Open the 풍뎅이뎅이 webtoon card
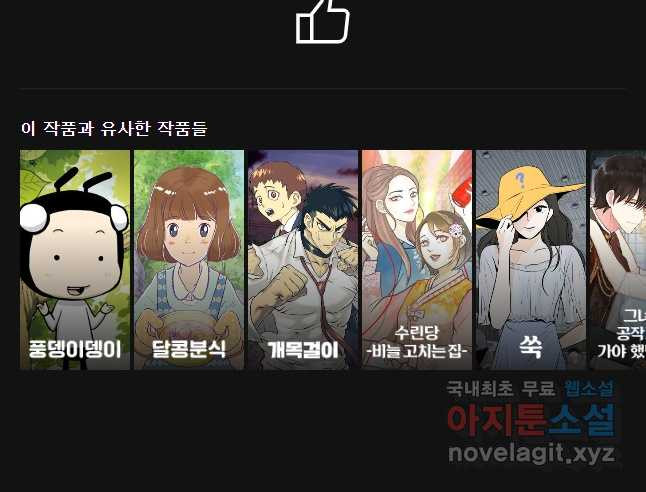This screenshot has width=646, height=492. (75, 260)
